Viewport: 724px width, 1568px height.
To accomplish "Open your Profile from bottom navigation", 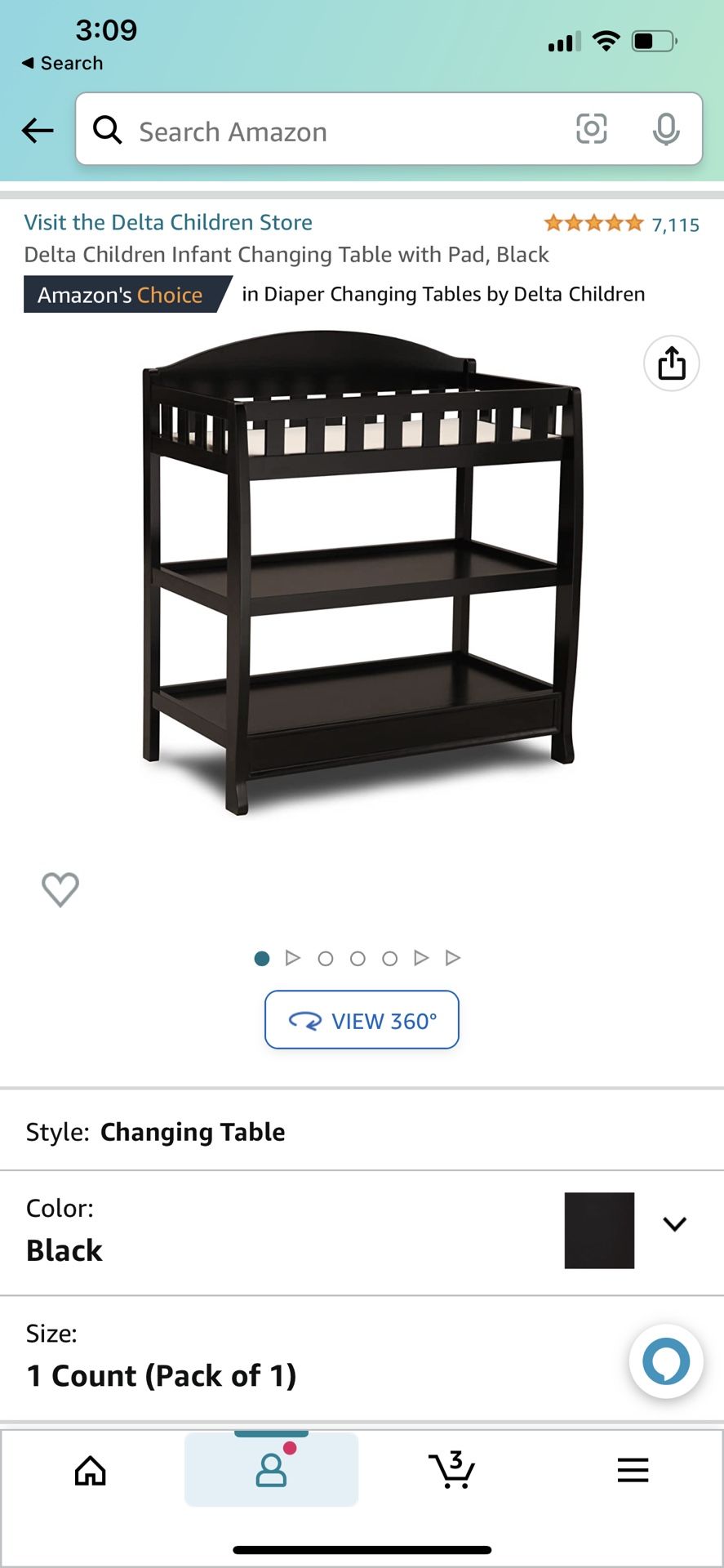I will coord(271,1470).
